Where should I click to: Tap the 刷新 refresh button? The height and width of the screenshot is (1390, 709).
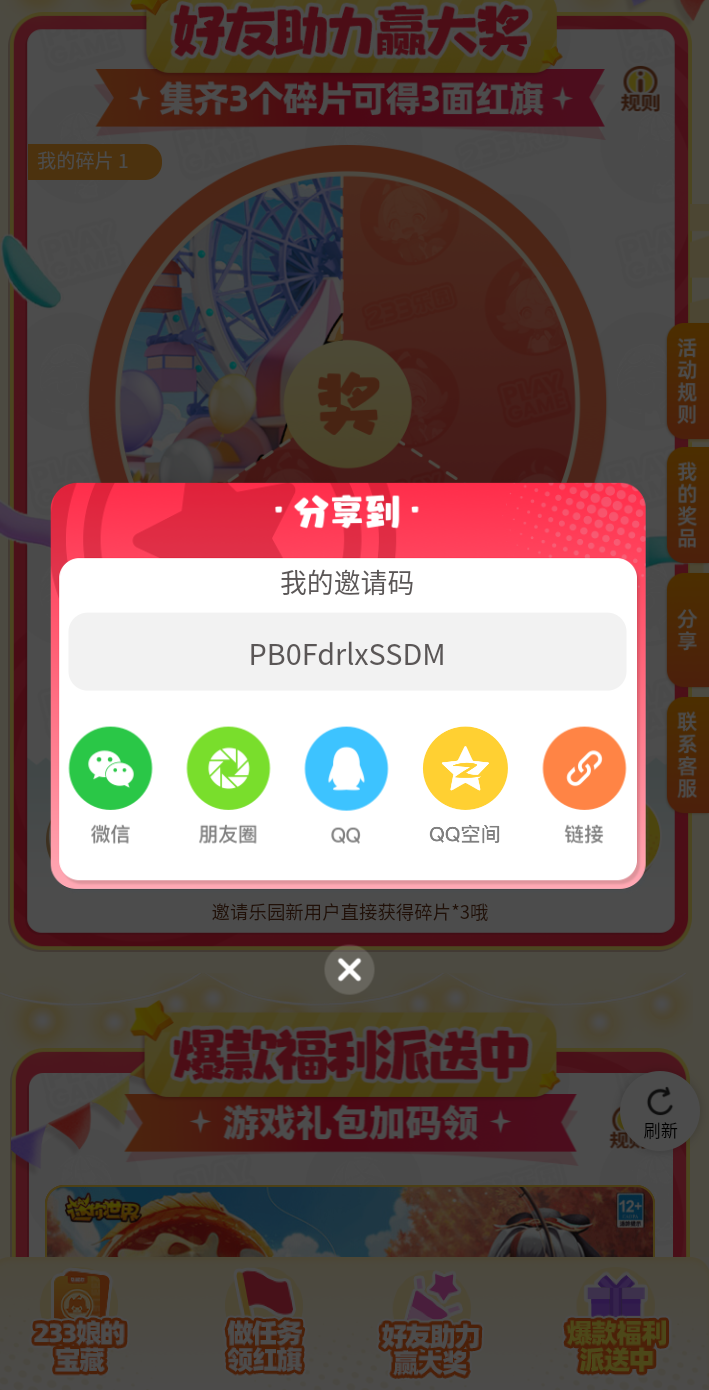(660, 1111)
